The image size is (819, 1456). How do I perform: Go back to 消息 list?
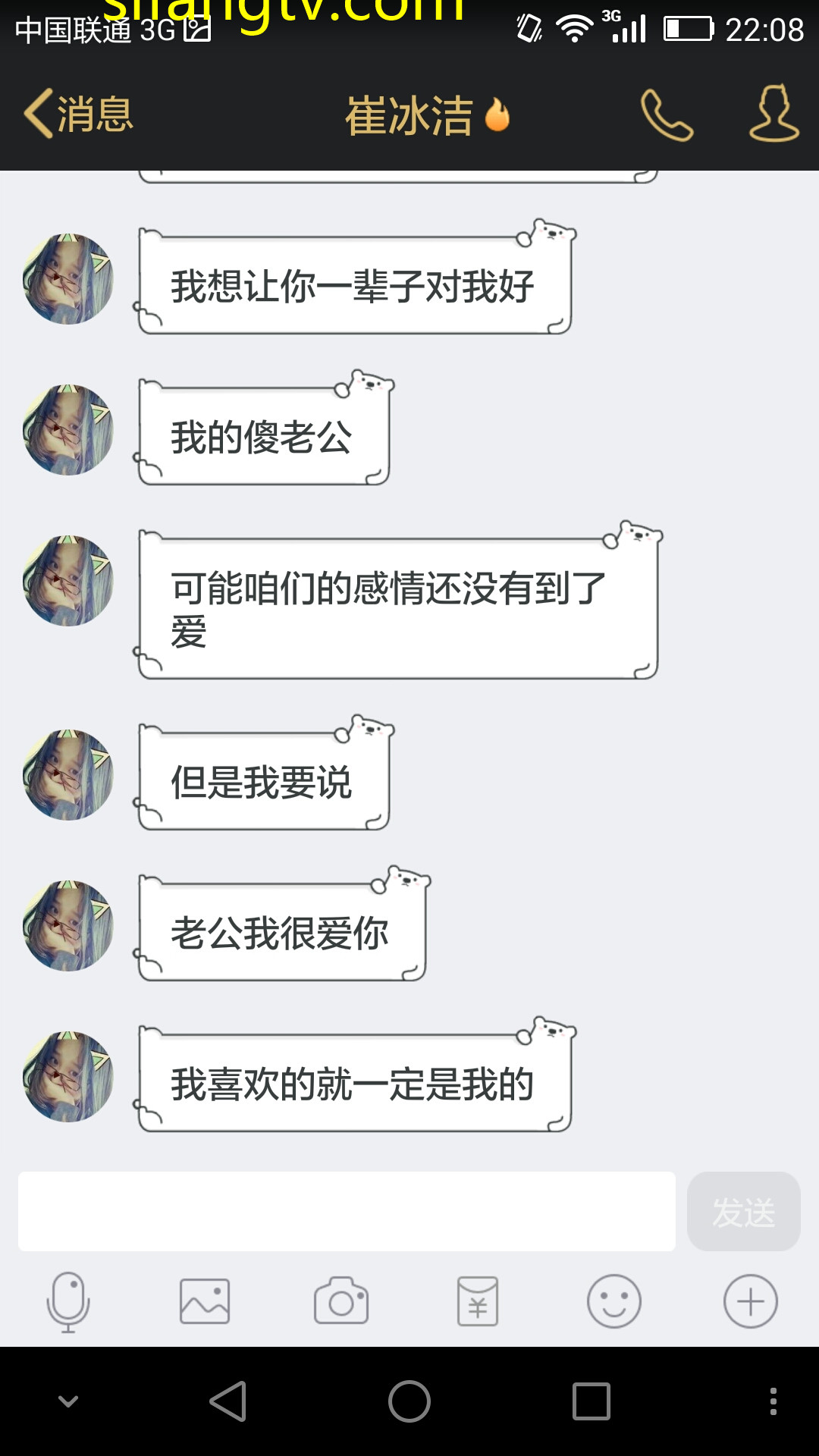coord(78,115)
